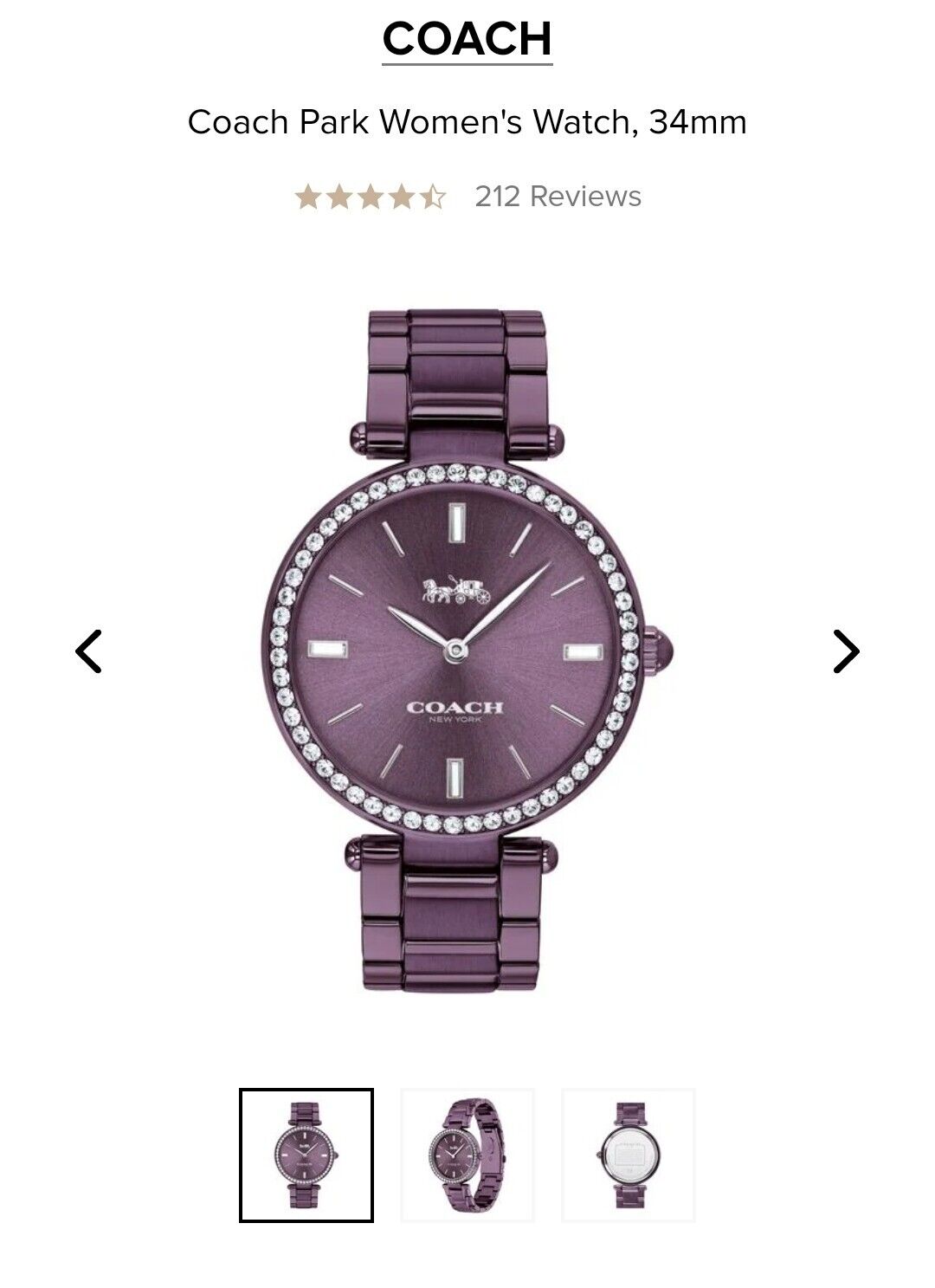The width and height of the screenshot is (935, 1288).
Task: Open the 212 Reviews link
Action: (x=558, y=197)
